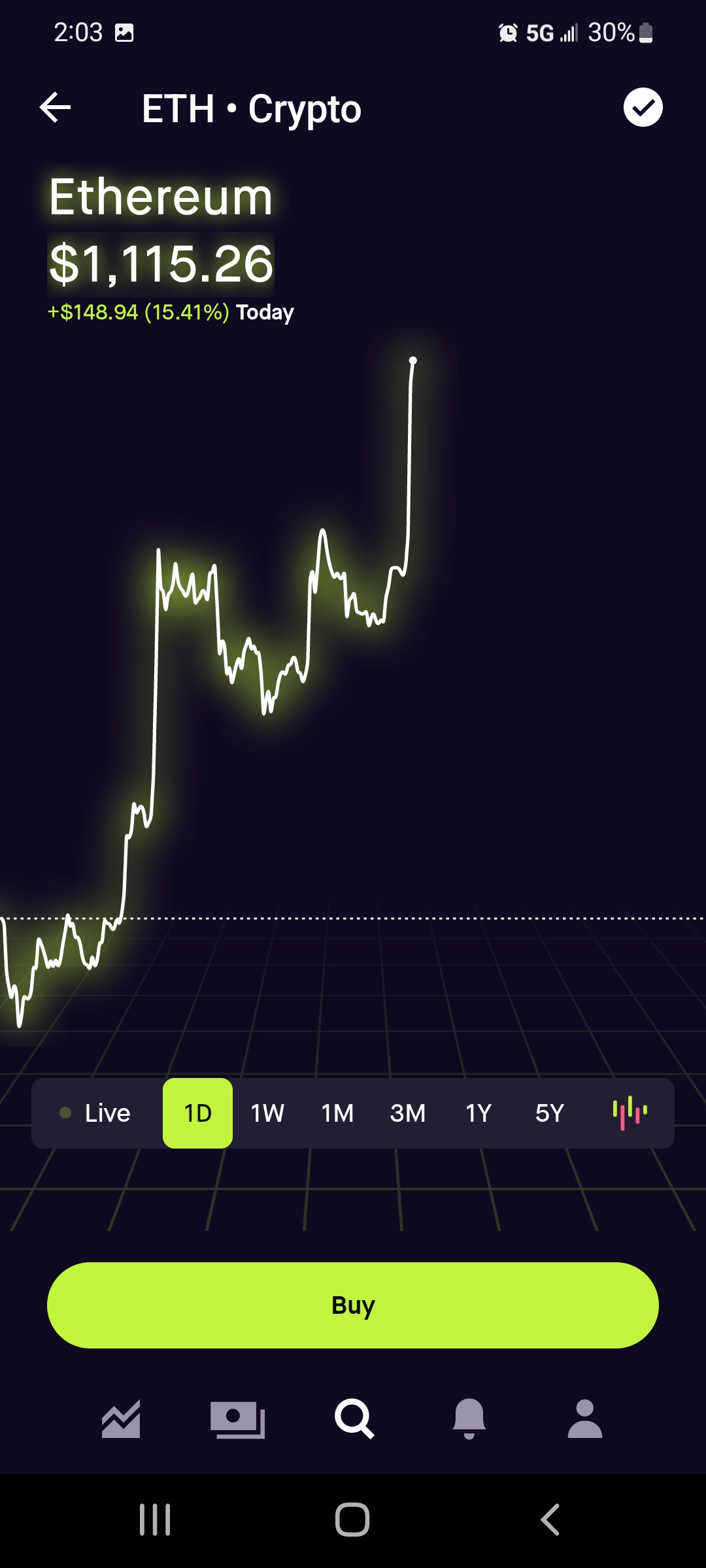Buy Ethereum

pyautogui.click(x=353, y=1305)
